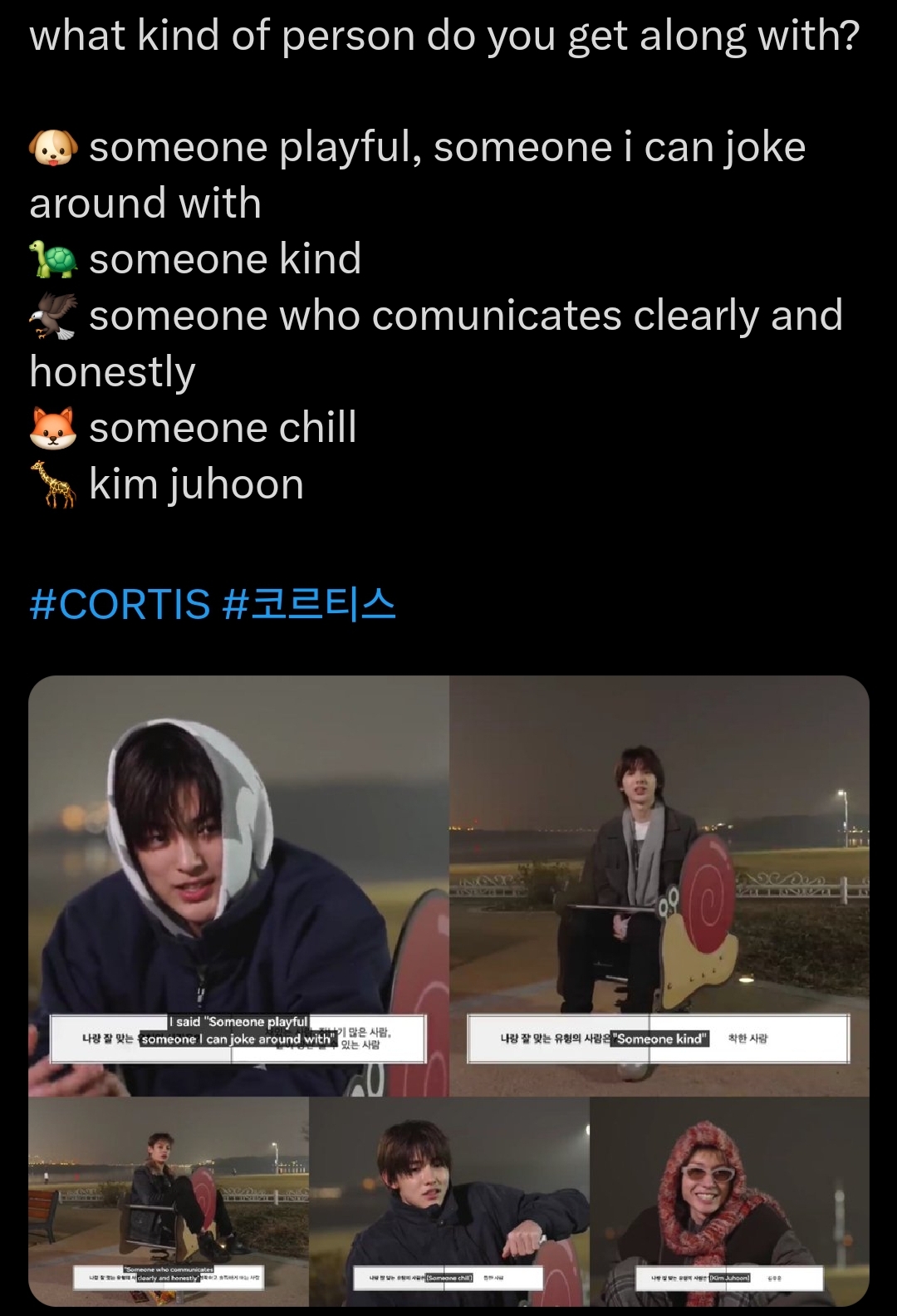The width and height of the screenshot is (897, 1316).
Task: Open the #CORTIS hashtag
Action: tap(120, 604)
